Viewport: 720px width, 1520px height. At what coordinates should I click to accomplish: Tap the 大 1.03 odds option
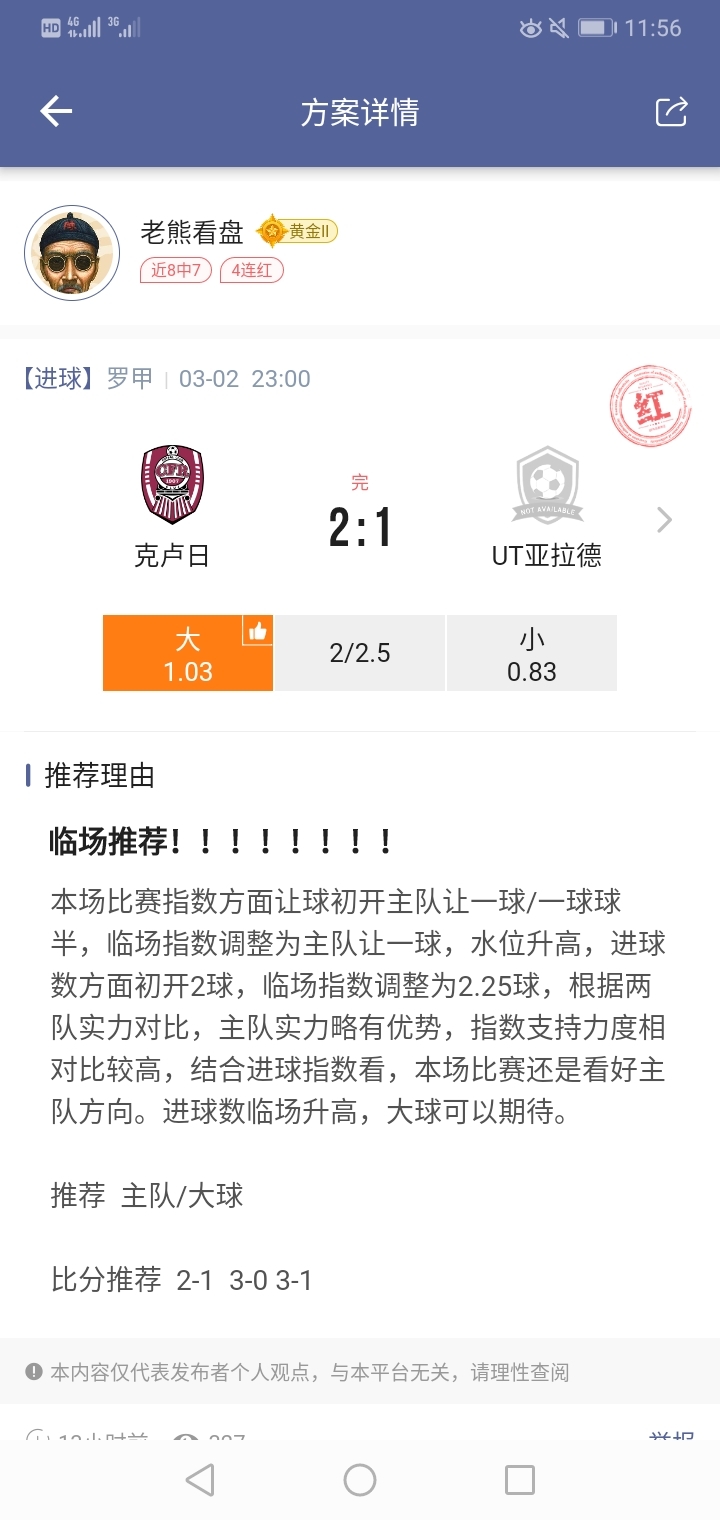188,654
